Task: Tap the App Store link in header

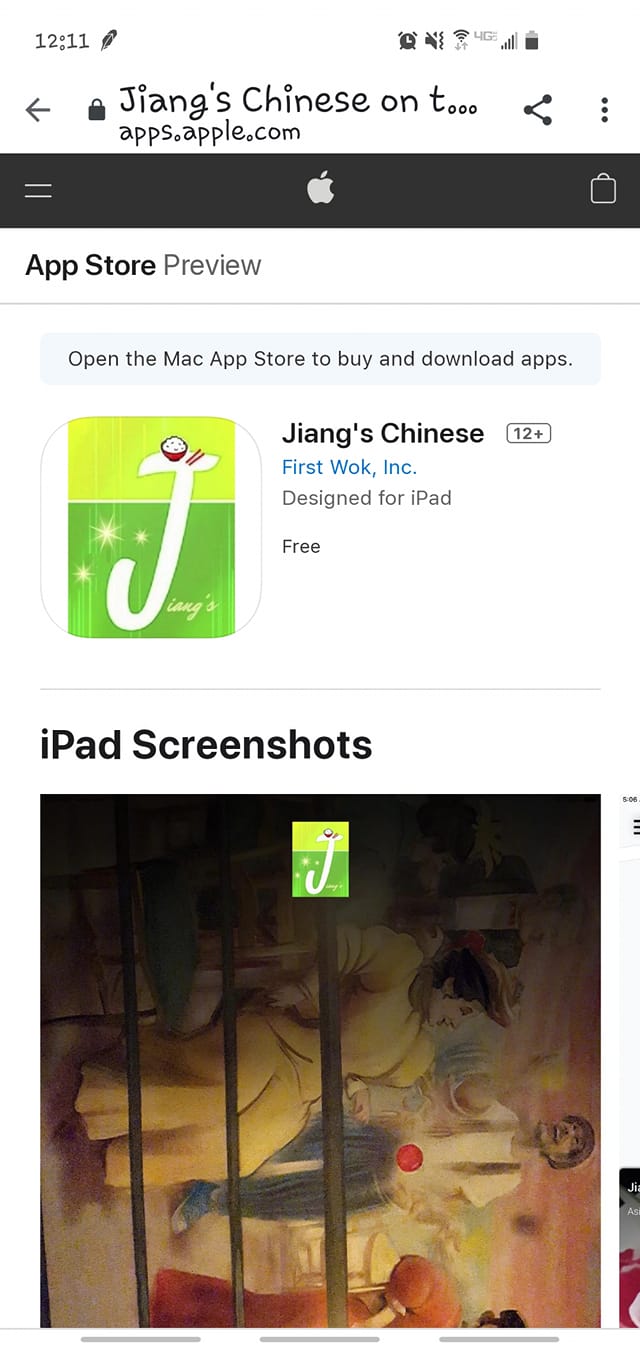Action: click(x=91, y=265)
